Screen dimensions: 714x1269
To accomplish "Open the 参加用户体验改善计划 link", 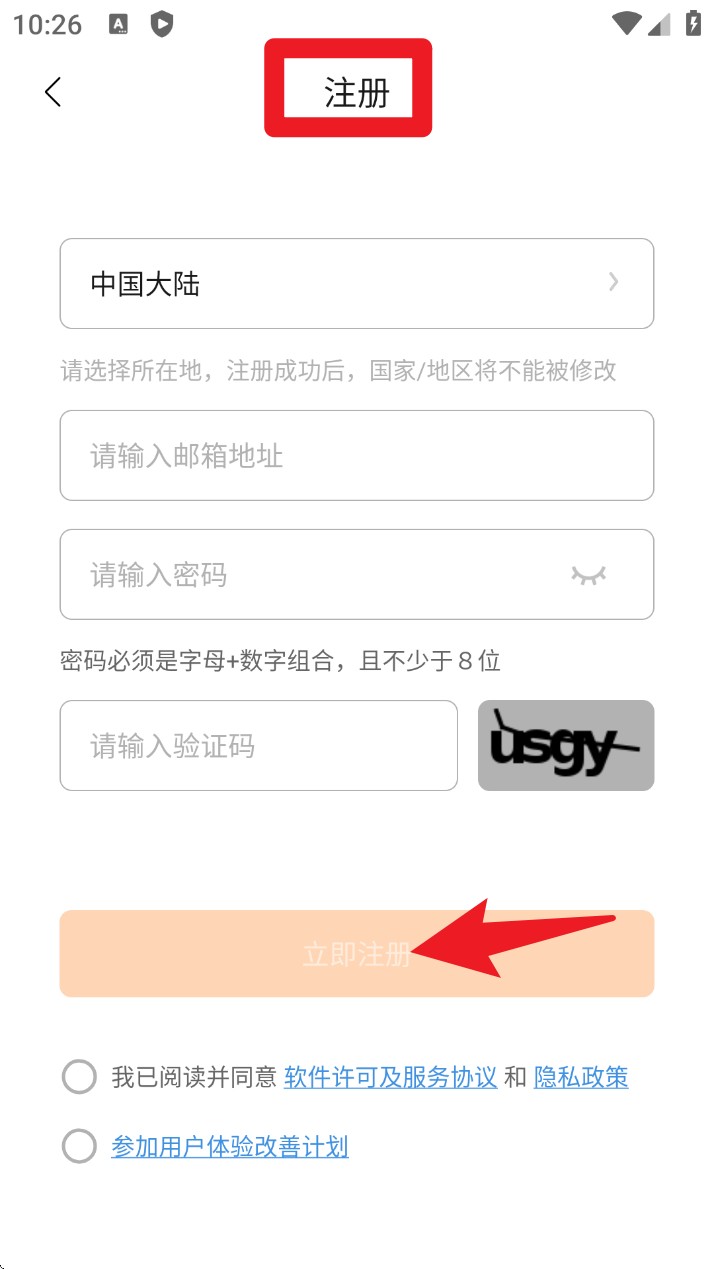I will click(230, 1146).
